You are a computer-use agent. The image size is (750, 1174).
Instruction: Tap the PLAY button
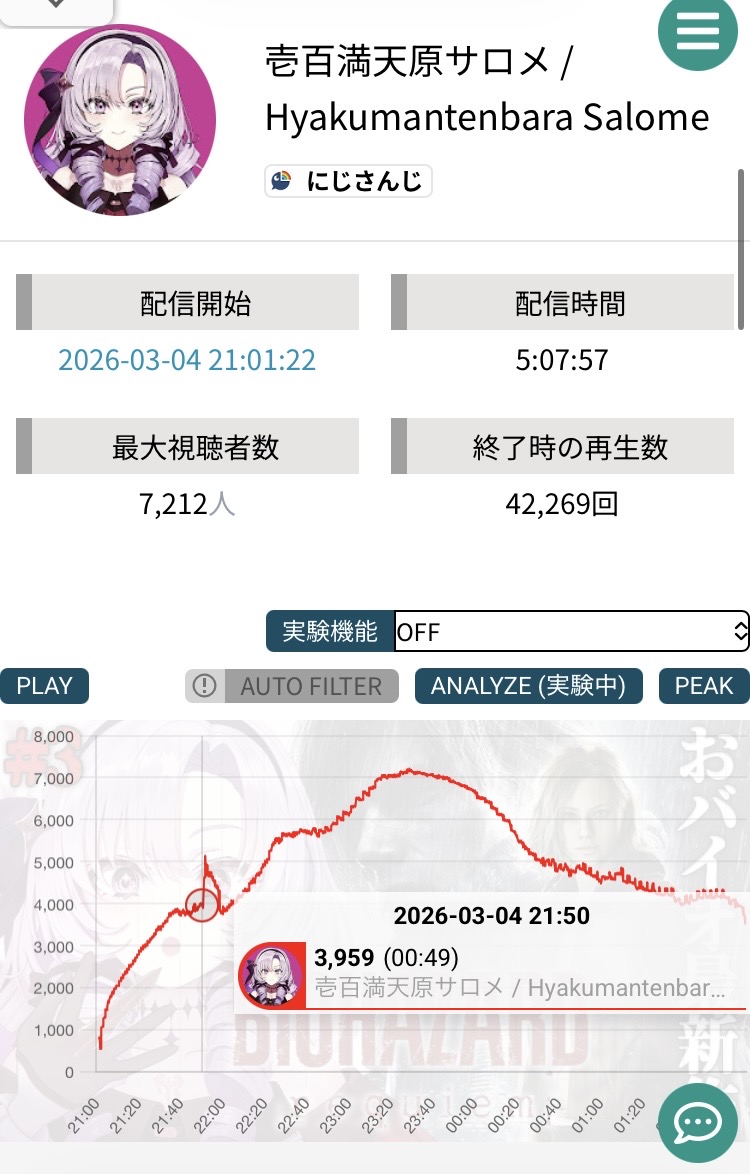pos(44,686)
